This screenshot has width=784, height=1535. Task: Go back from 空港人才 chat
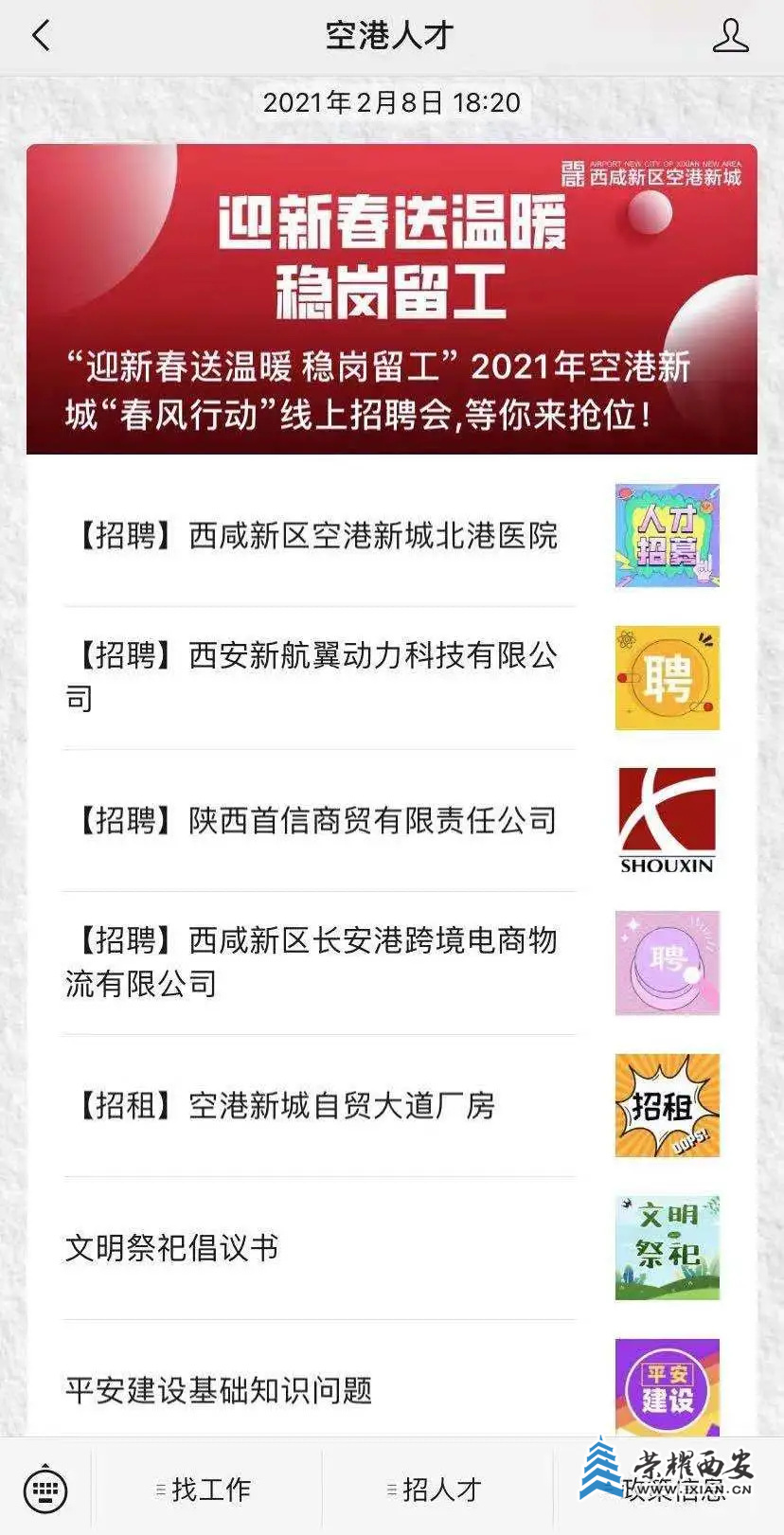[x=41, y=36]
